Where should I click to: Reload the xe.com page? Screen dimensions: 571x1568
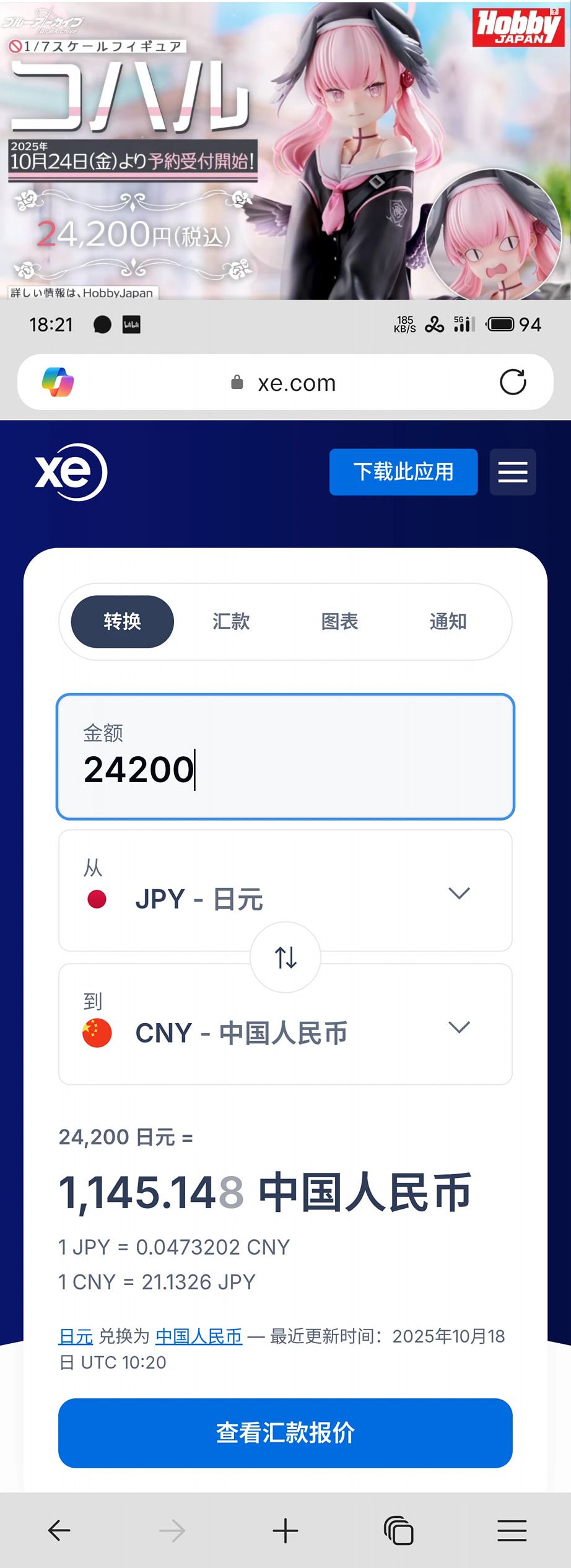512,382
